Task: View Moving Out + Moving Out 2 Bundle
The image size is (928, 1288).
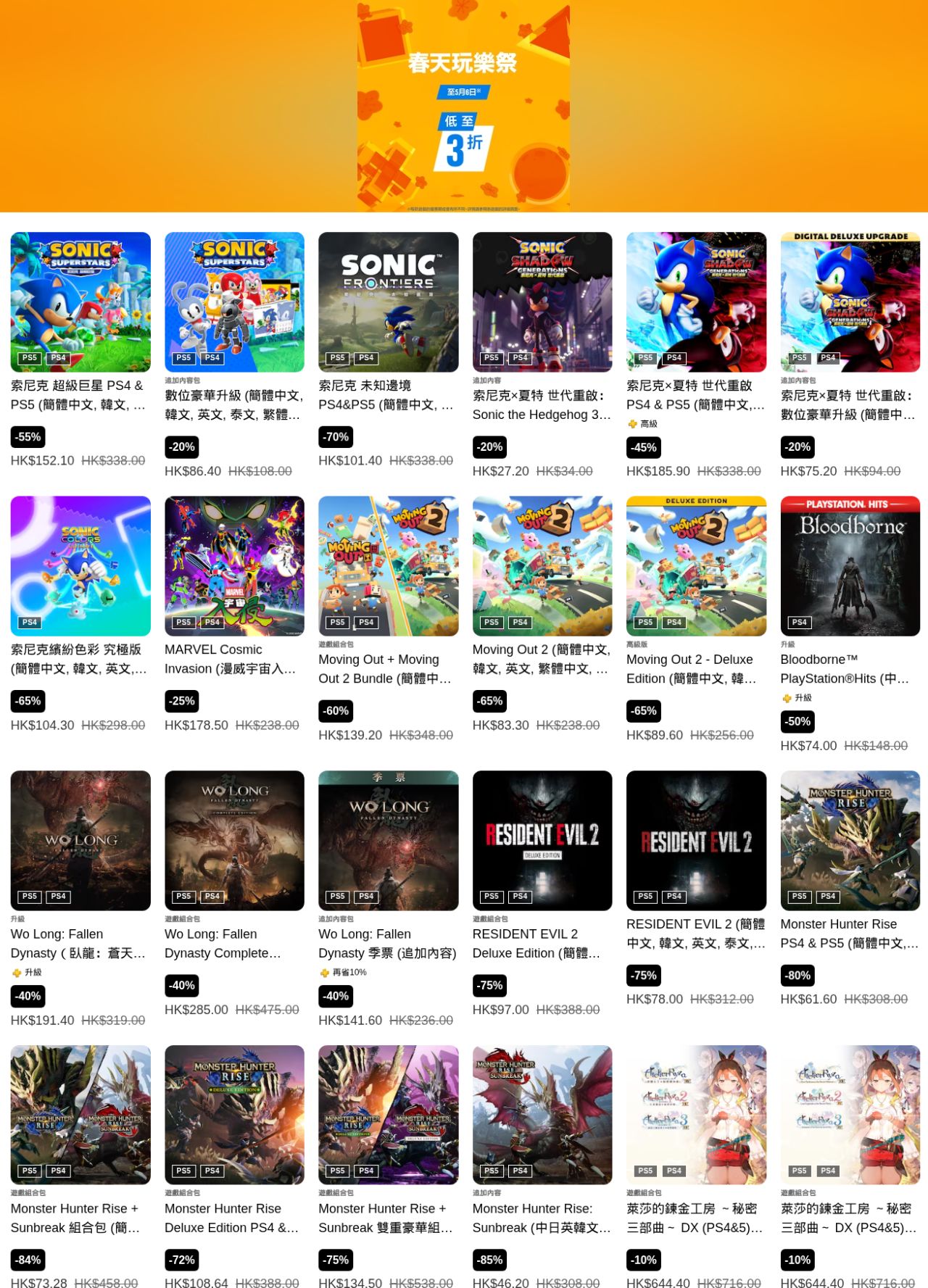Action: click(x=388, y=566)
